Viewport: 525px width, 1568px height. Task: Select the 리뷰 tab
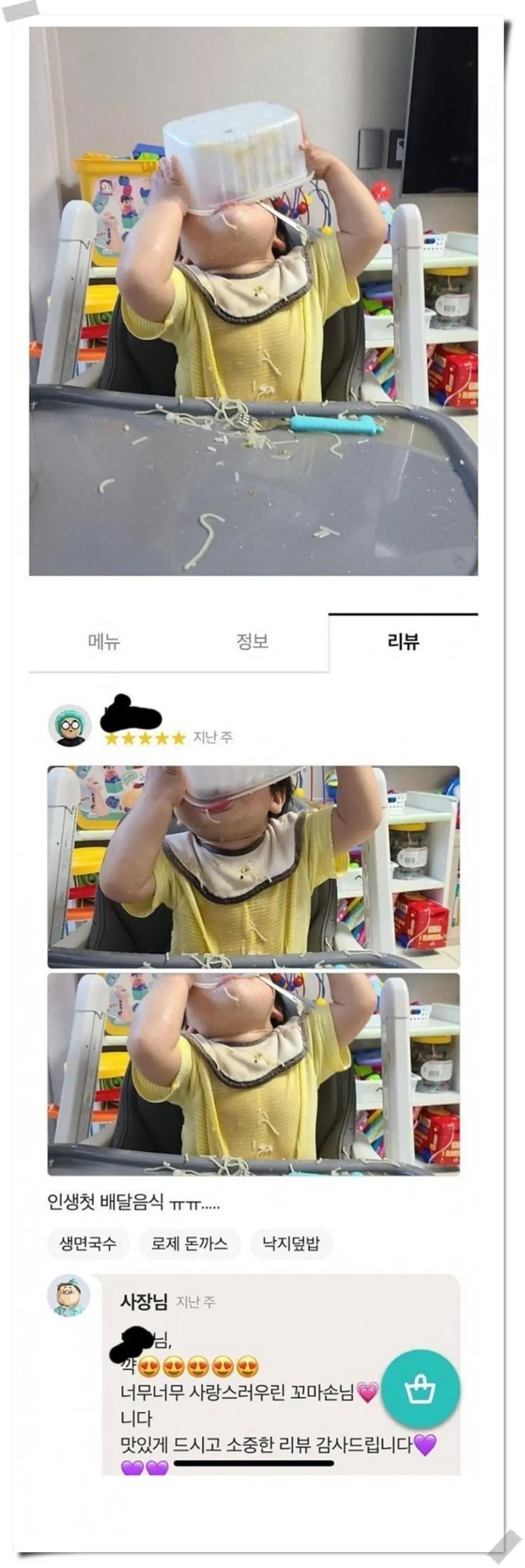click(x=403, y=641)
